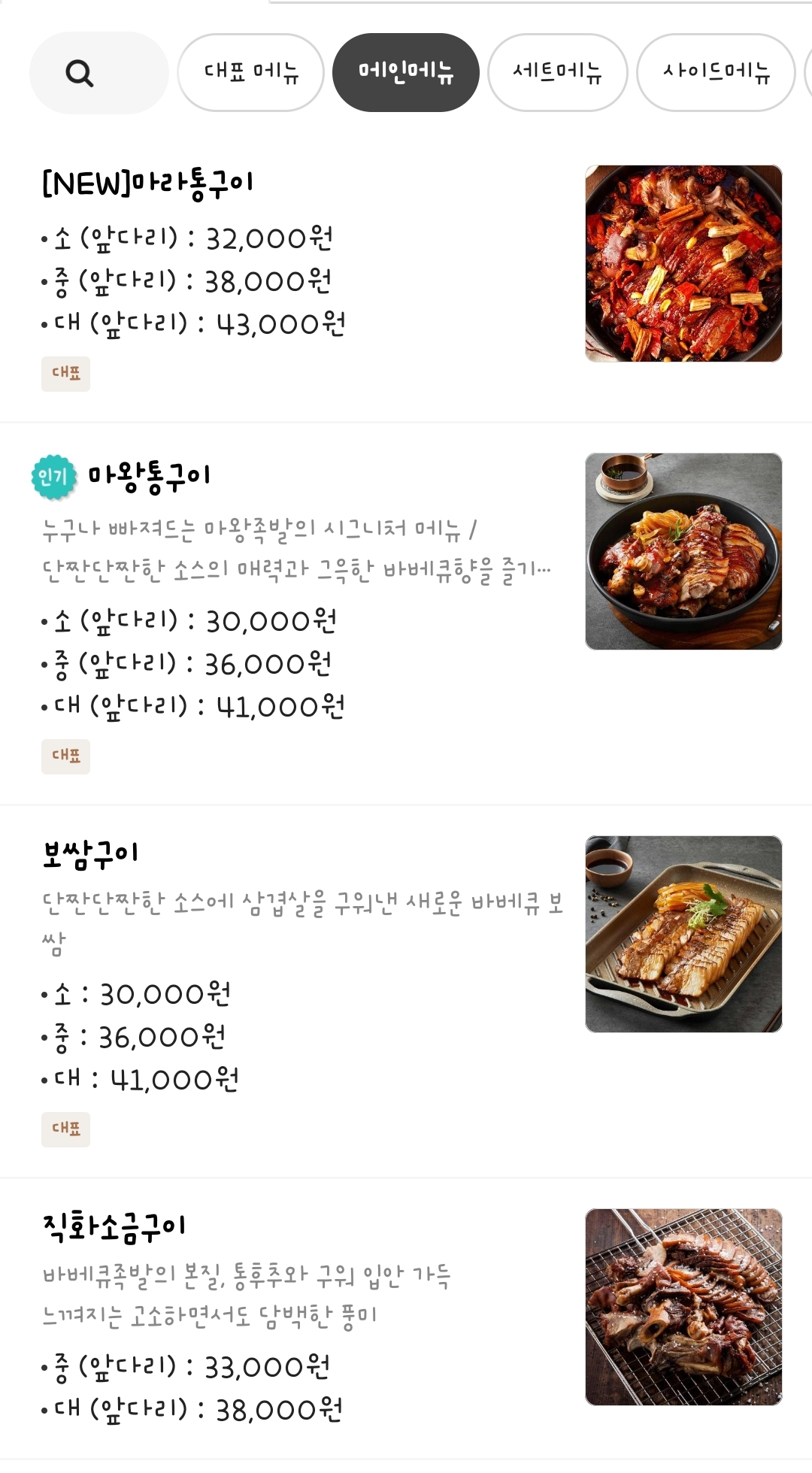Switch to the 대표 메뉴 tab
The image size is (812, 1473).
[x=250, y=72]
